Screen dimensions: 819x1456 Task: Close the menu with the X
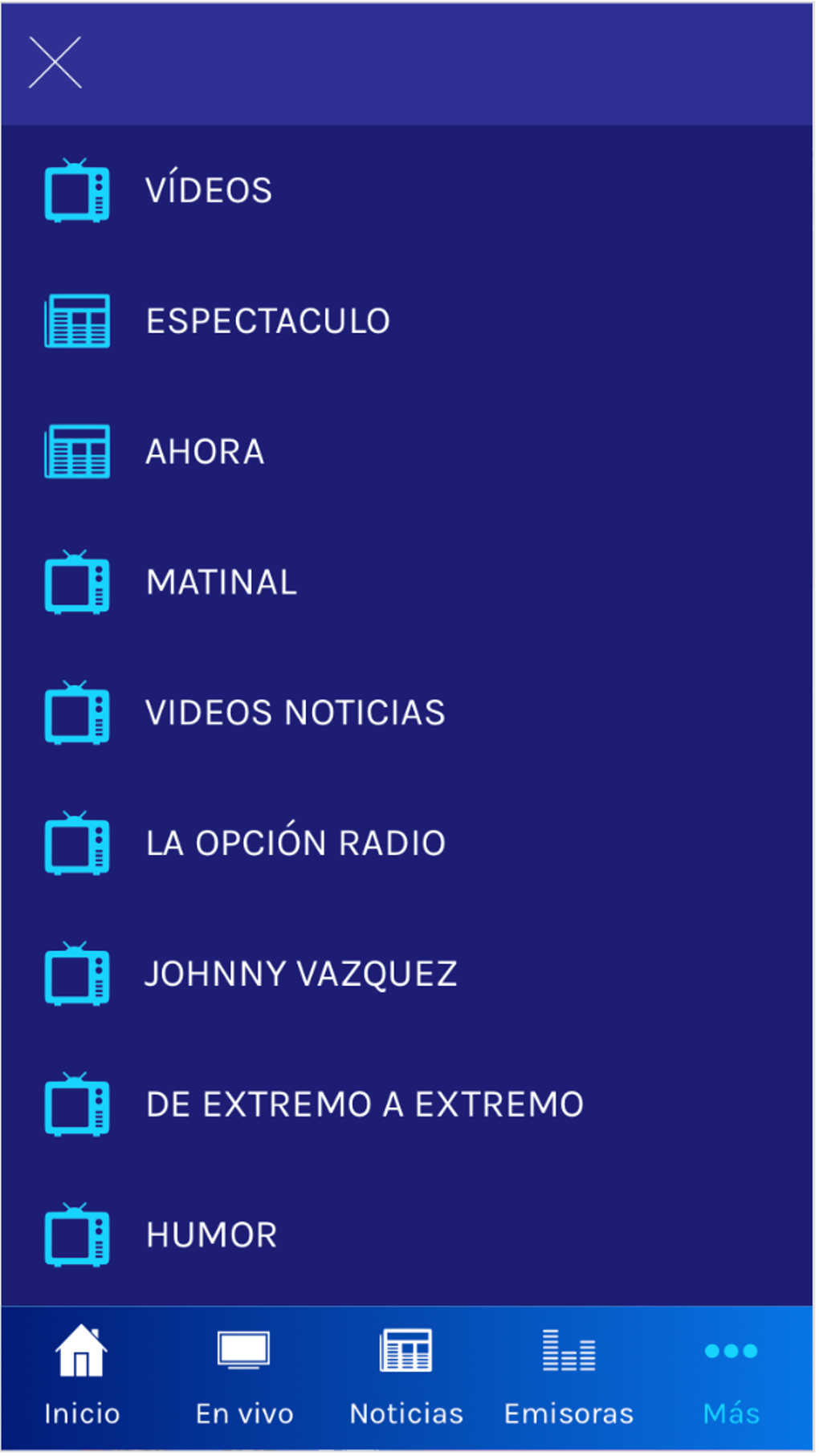(x=55, y=60)
